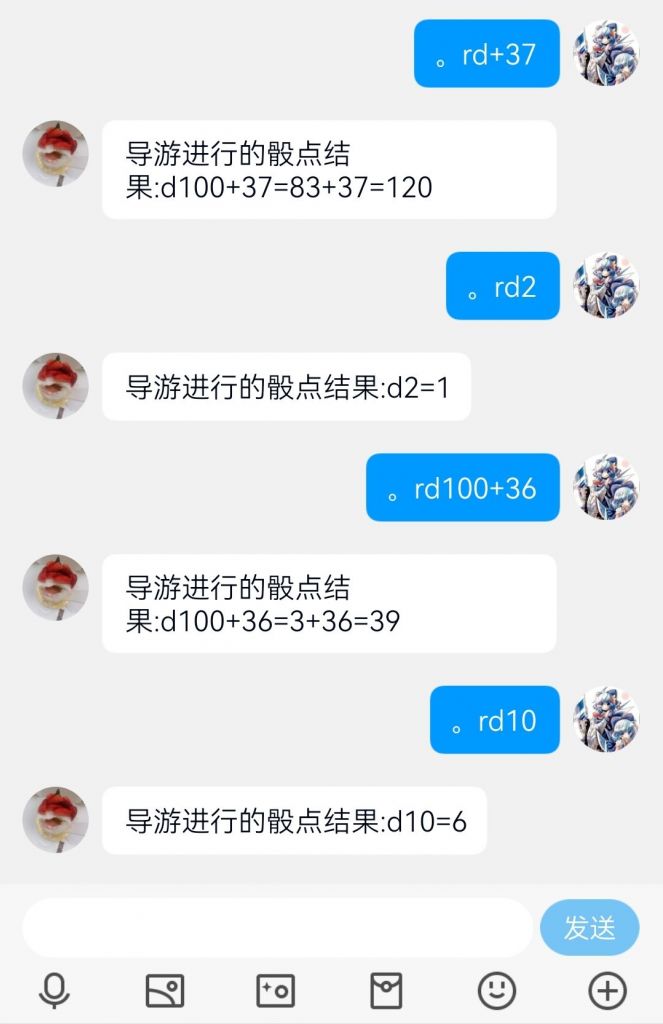
Task: Open the camera capture icon
Action: point(276,990)
